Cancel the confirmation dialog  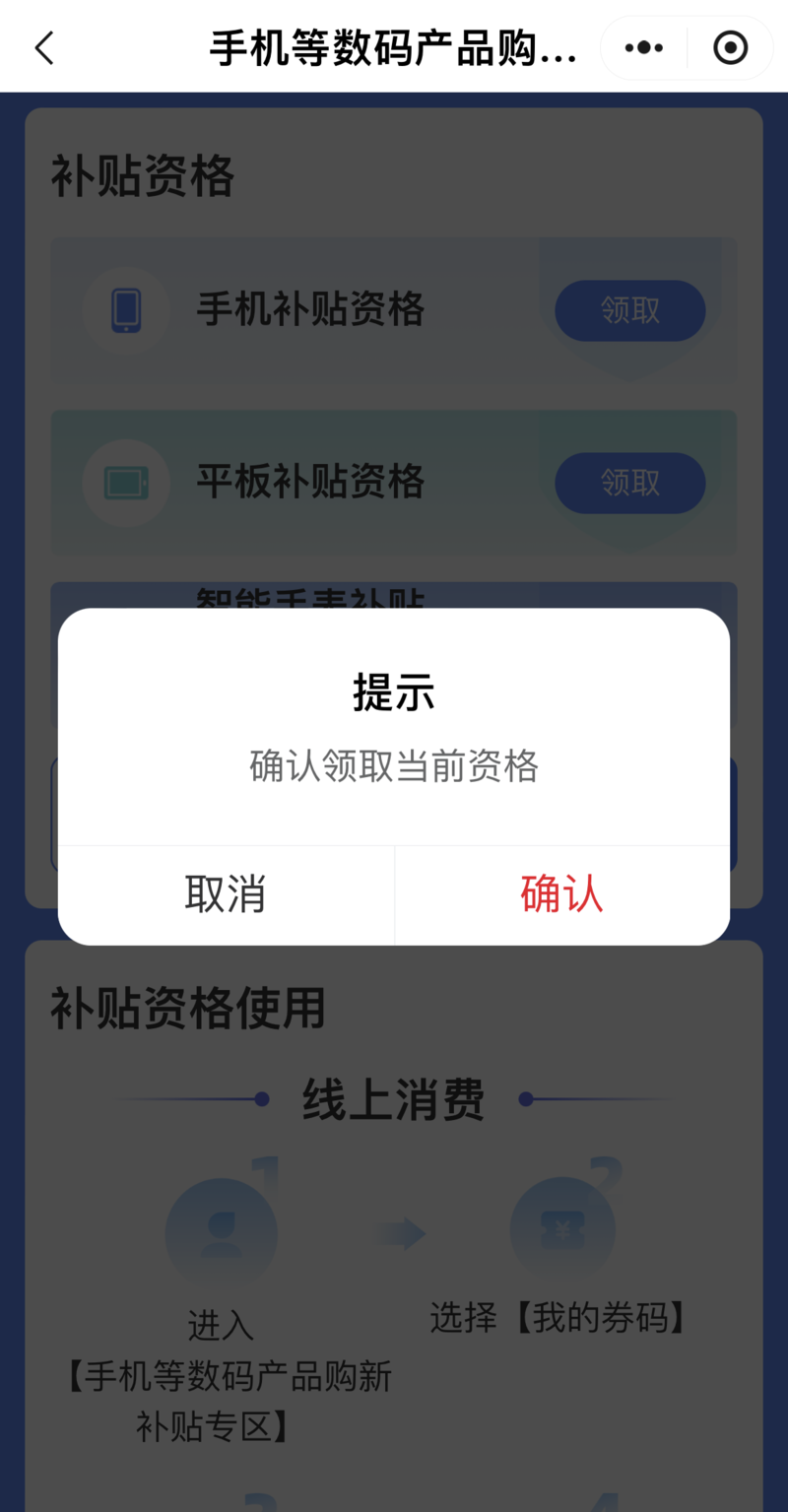[x=226, y=894]
